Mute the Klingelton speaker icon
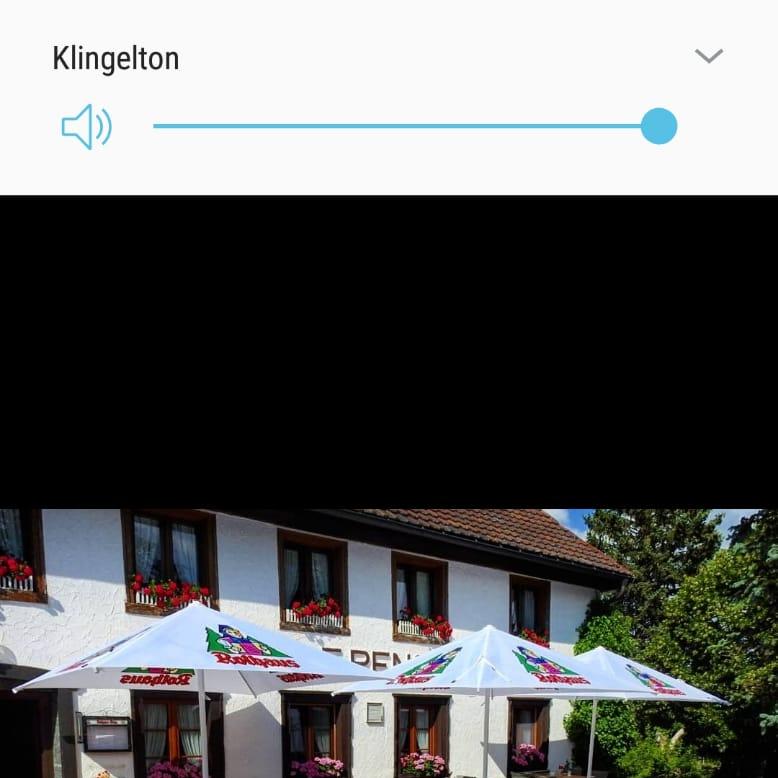This screenshot has height=778, width=778. [x=86, y=127]
